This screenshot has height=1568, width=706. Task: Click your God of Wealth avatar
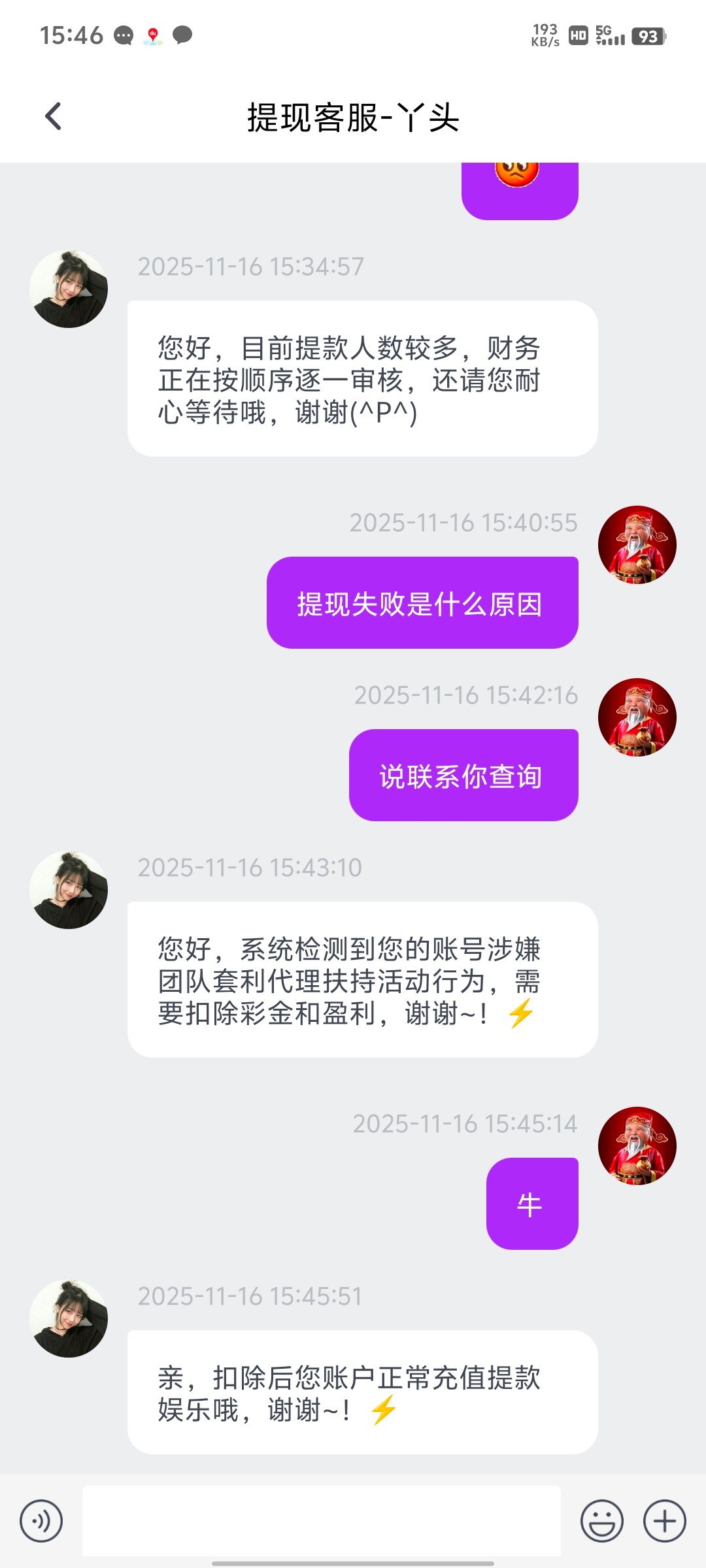(637, 546)
